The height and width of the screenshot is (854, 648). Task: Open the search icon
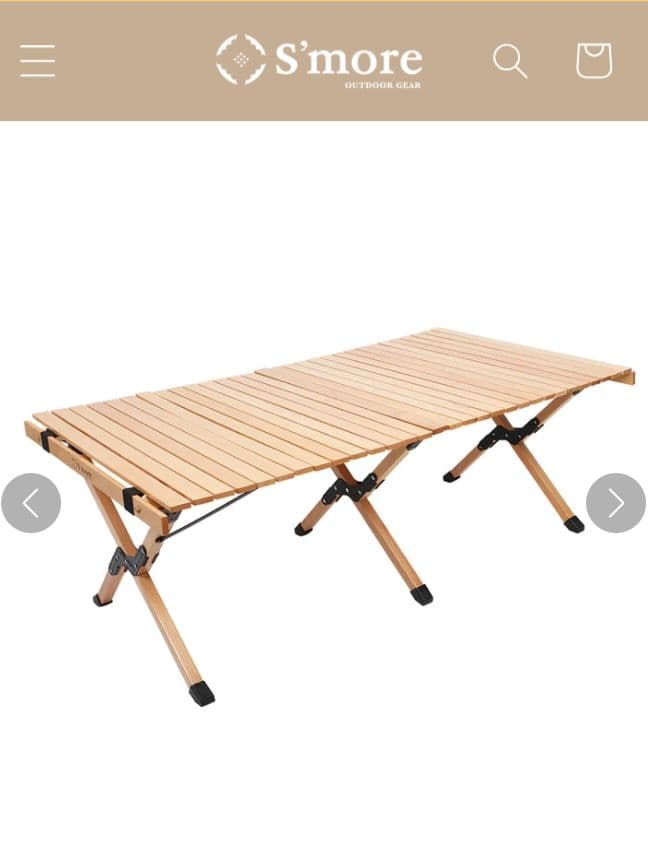pyautogui.click(x=509, y=61)
